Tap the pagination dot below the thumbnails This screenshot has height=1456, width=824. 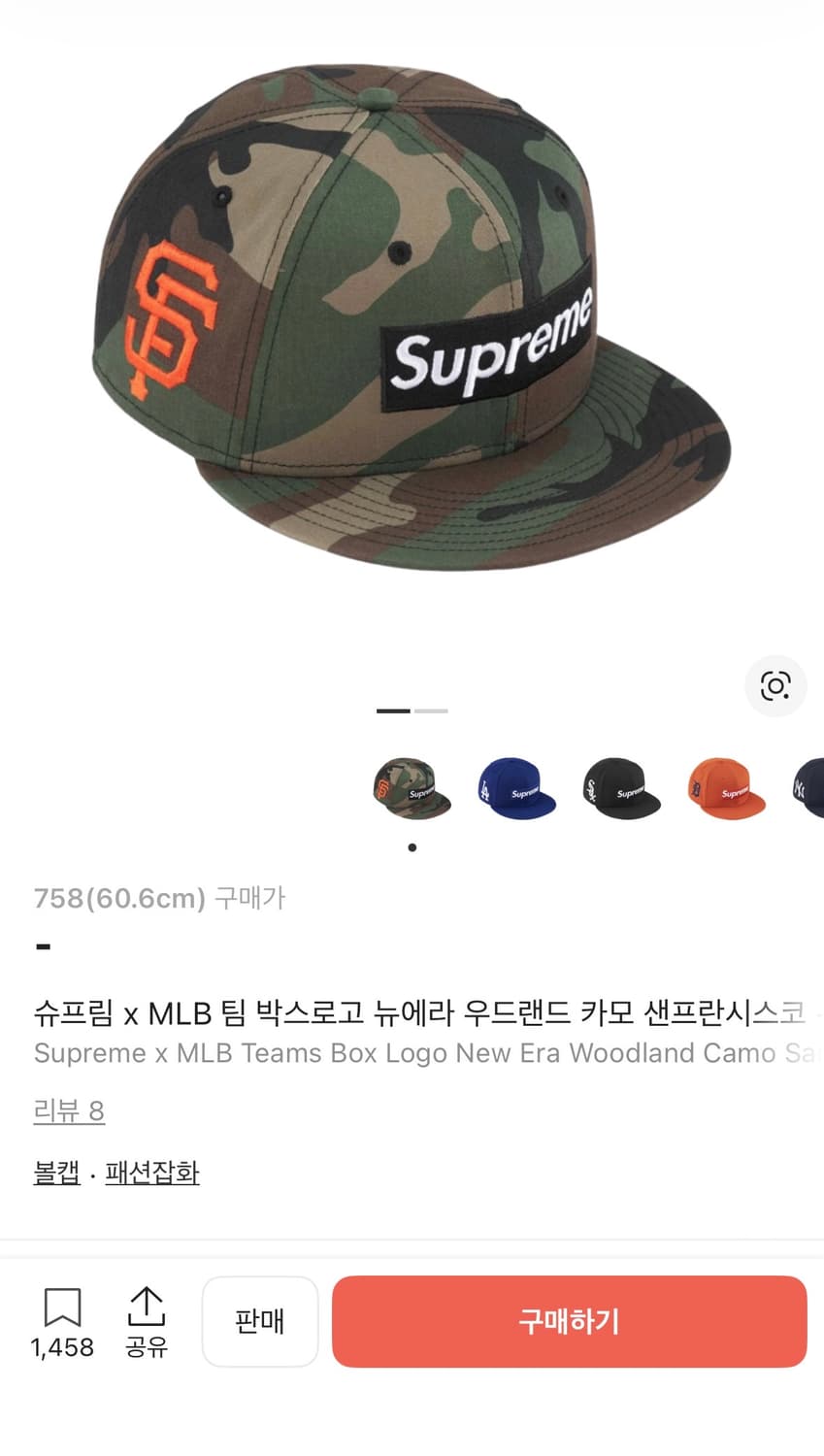click(412, 846)
